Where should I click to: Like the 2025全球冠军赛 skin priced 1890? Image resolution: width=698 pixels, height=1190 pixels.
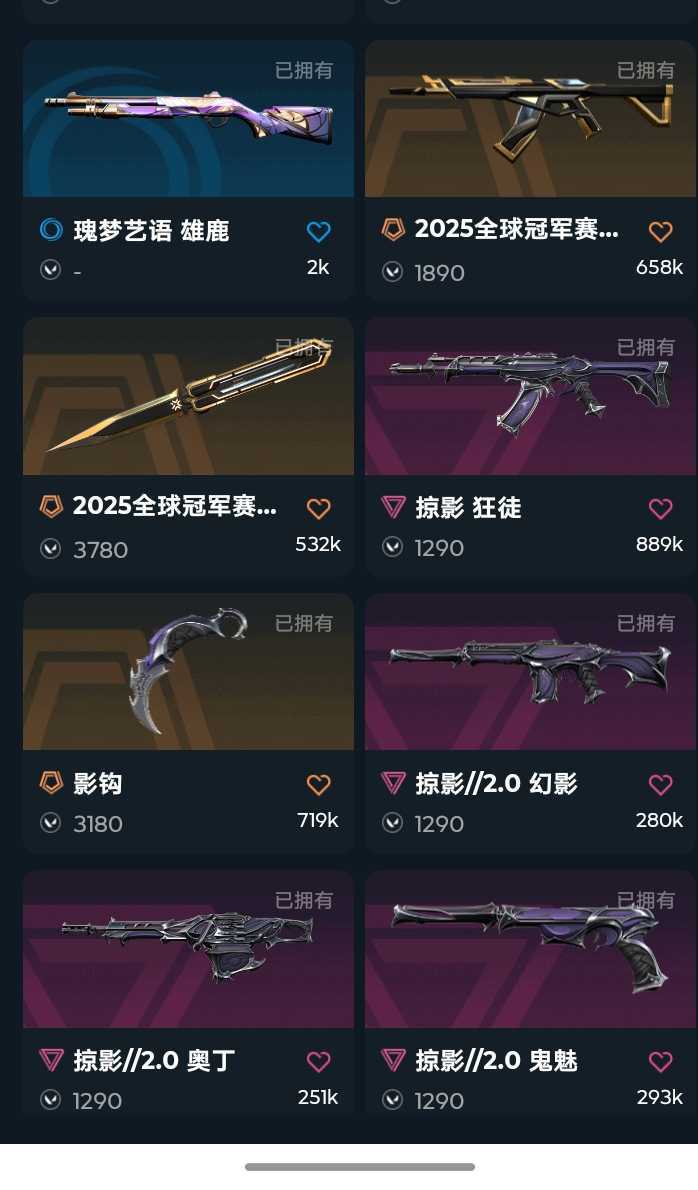[660, 232]
